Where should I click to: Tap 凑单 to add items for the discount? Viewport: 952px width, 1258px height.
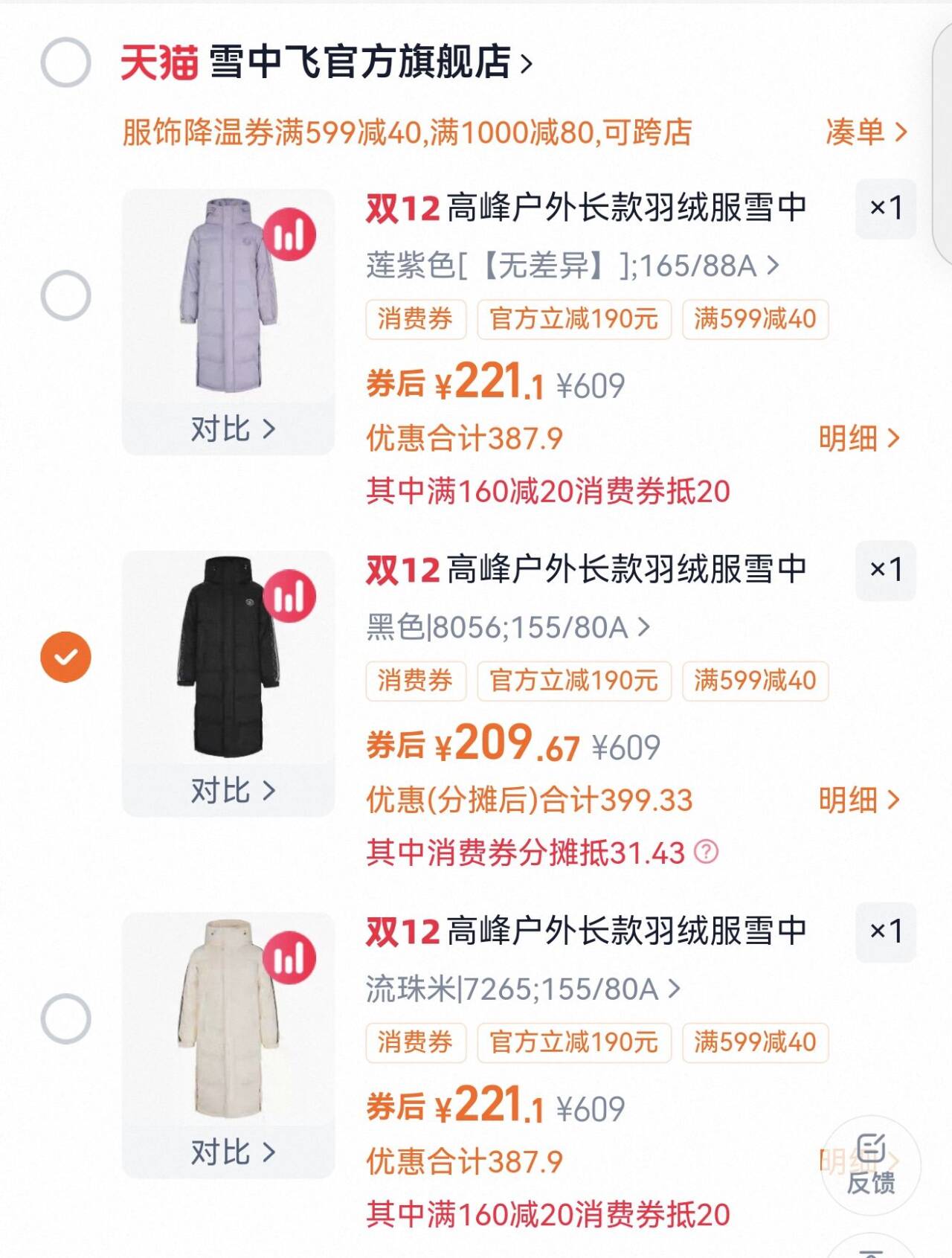pyautogui.click(x=866, y=132)
